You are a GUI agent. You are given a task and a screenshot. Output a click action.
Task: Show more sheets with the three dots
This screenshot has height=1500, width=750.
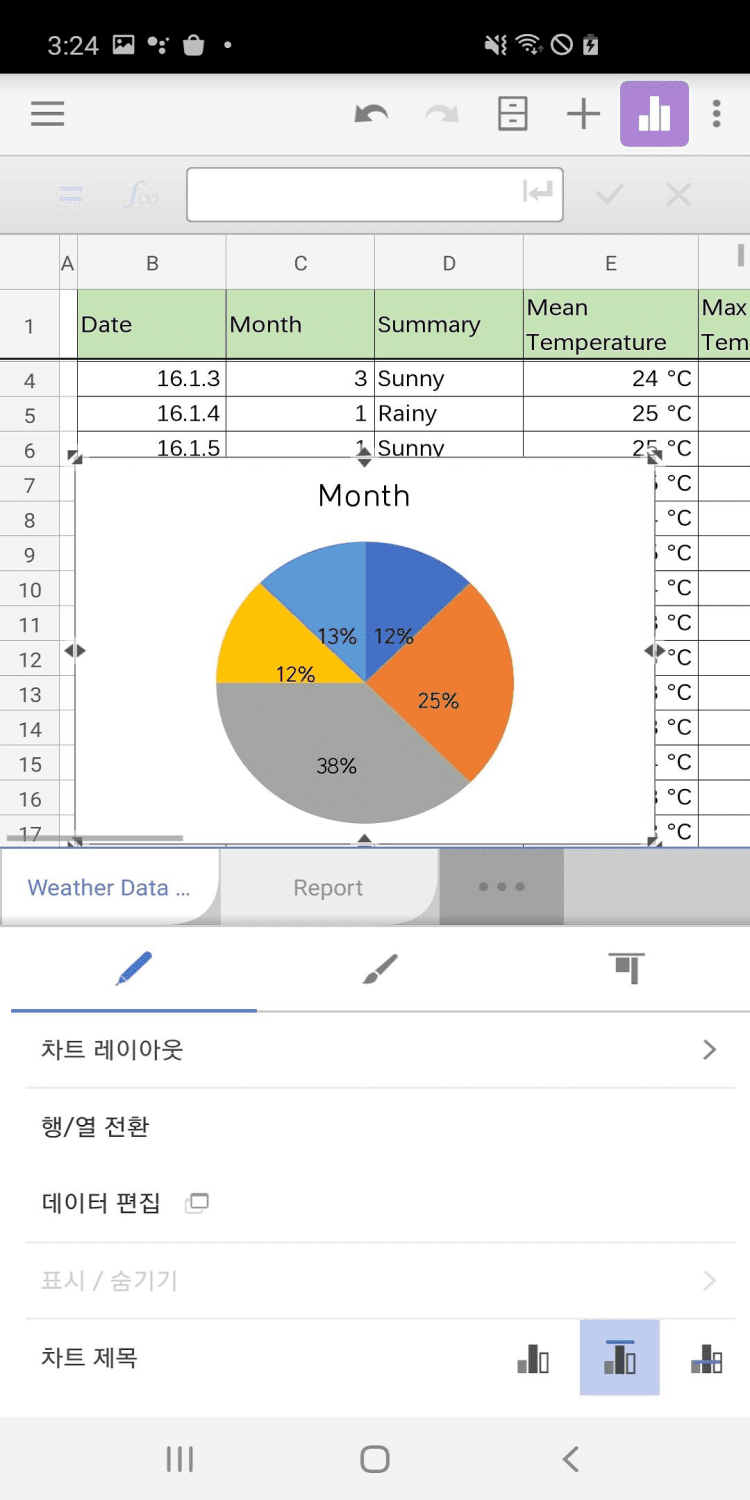tap(501, 887)
